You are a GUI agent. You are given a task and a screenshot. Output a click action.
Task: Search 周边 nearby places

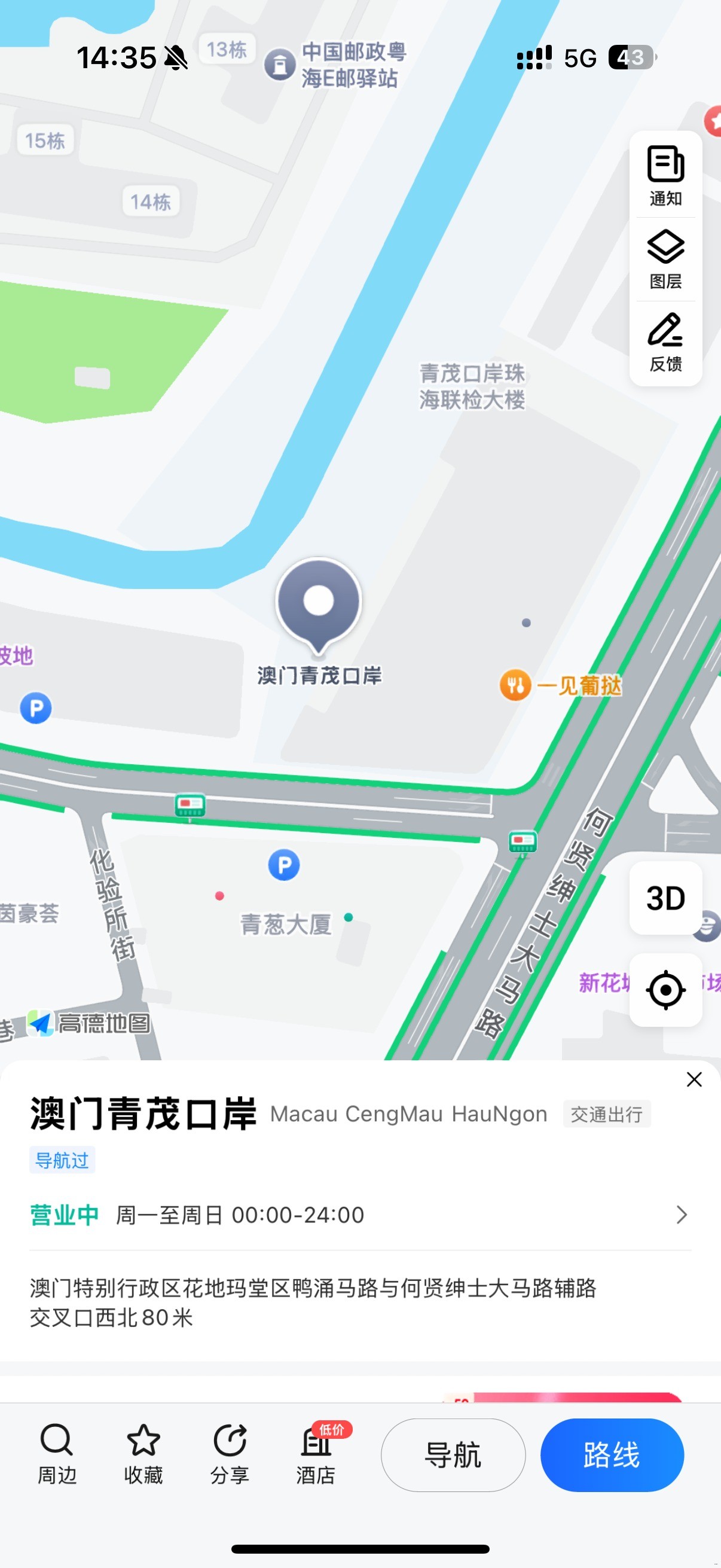(57, 1454)
